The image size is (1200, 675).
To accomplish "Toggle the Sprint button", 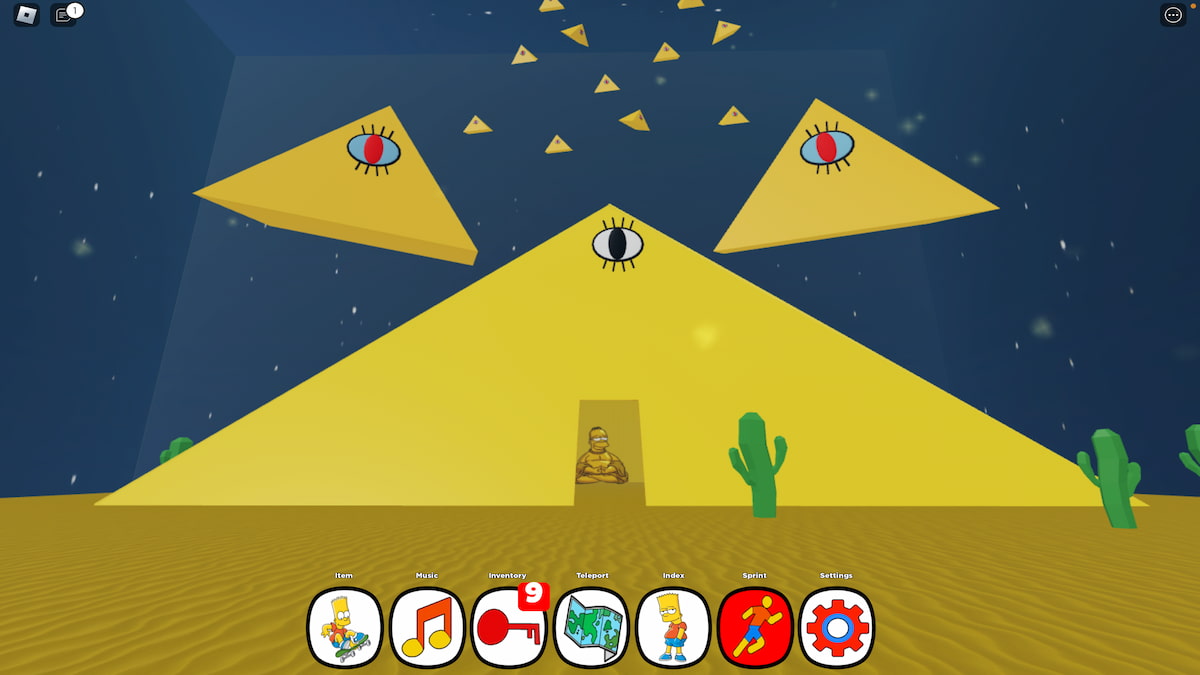I will coord(755,628).
